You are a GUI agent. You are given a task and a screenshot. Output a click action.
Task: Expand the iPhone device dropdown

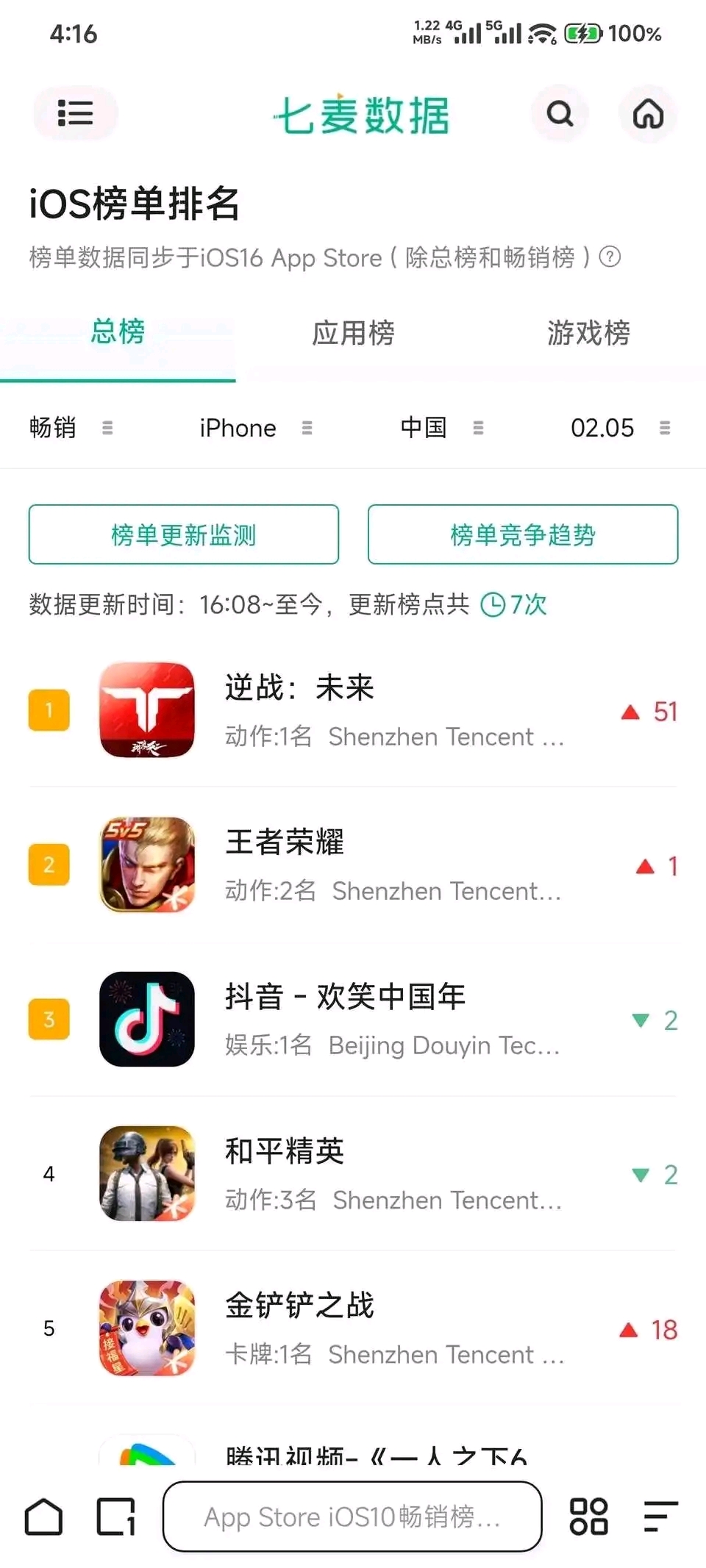255,428
